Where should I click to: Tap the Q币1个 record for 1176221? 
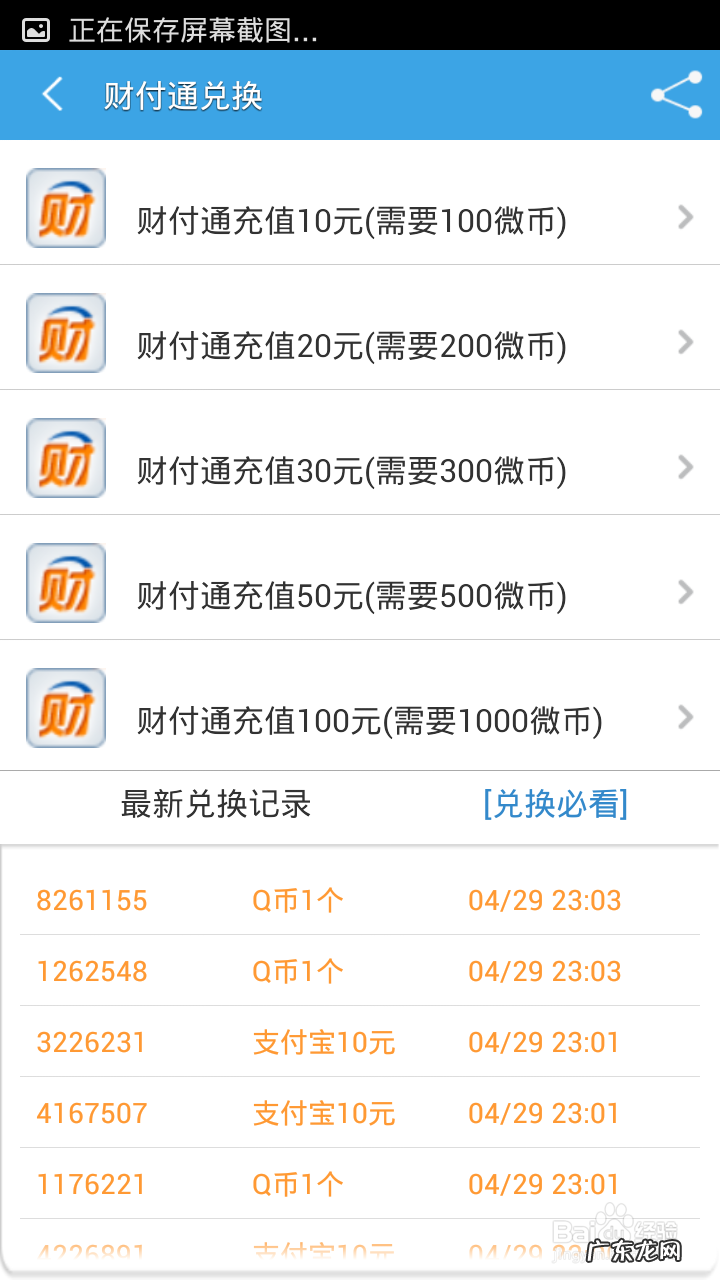pos(296,1184)
